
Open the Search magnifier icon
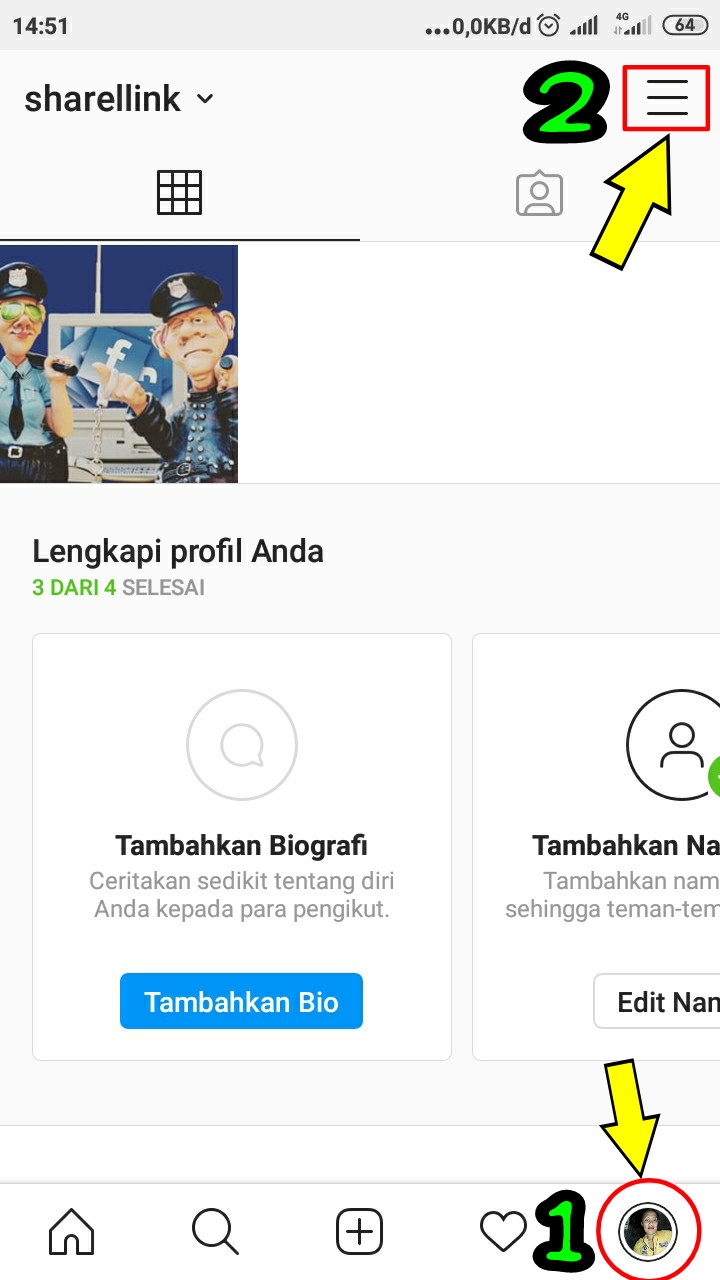pos(213,1232)
